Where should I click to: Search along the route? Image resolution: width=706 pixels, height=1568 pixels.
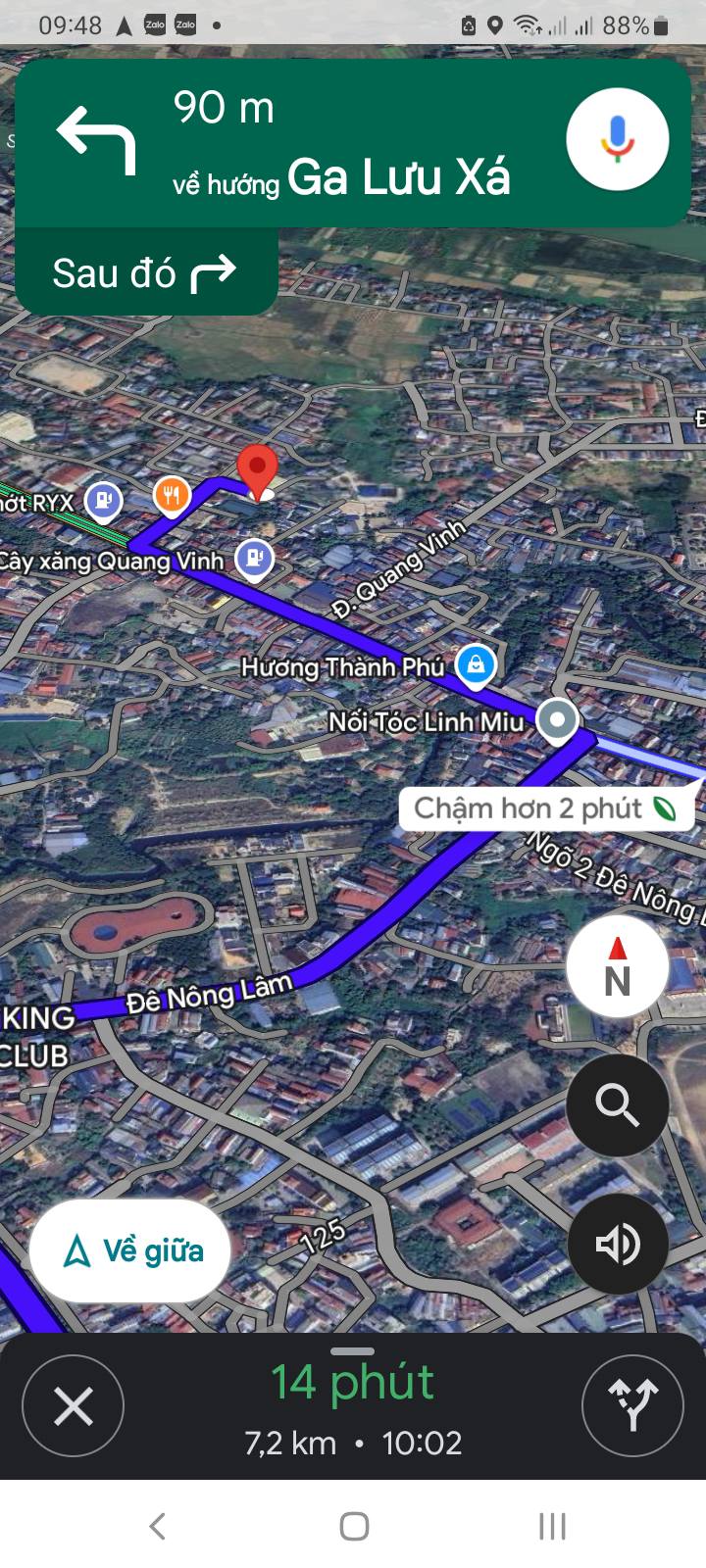click(x=617, y=1105)
